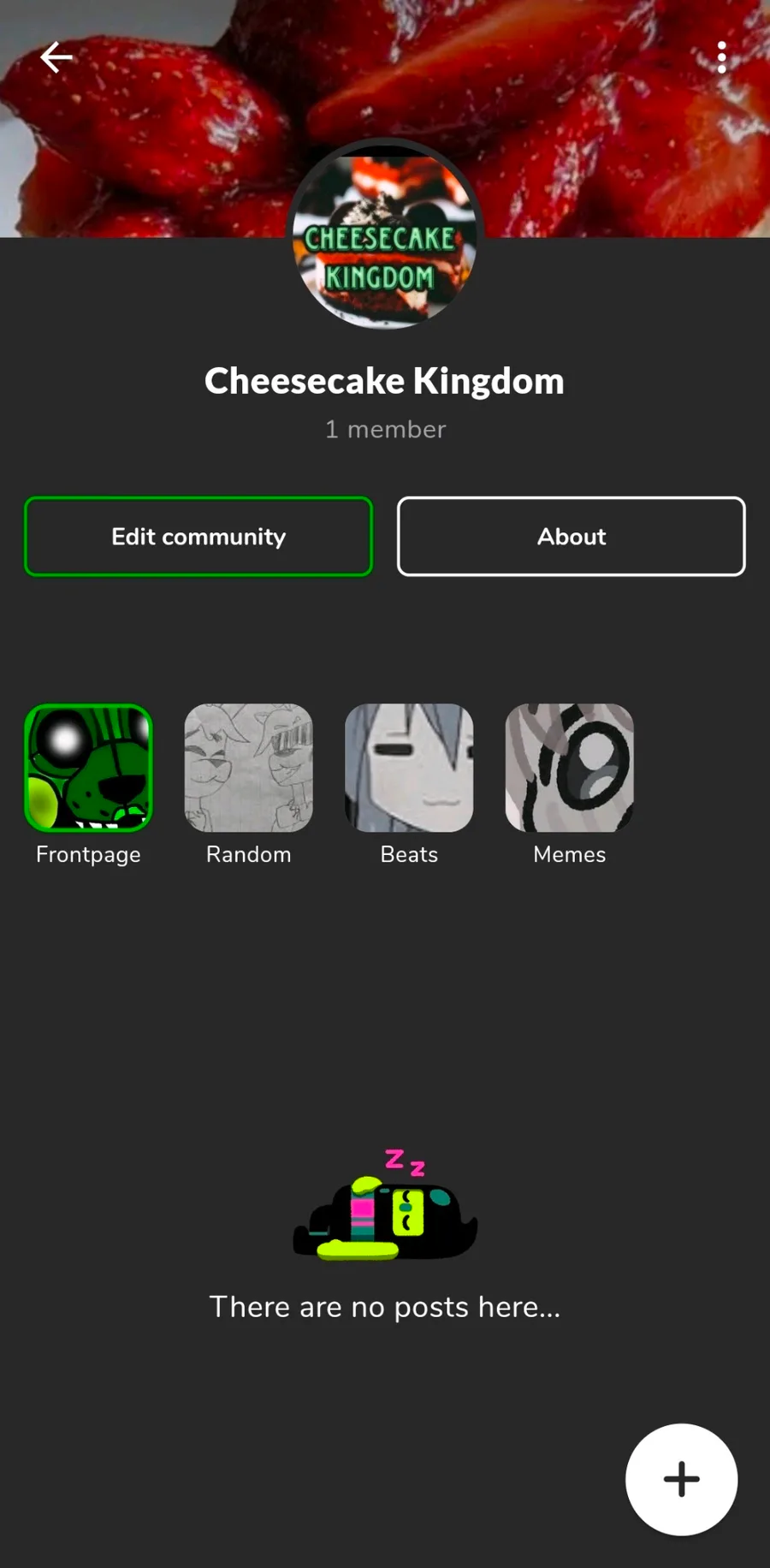Switch to the Random channel
770x1568 pixels.
[249, 768]
